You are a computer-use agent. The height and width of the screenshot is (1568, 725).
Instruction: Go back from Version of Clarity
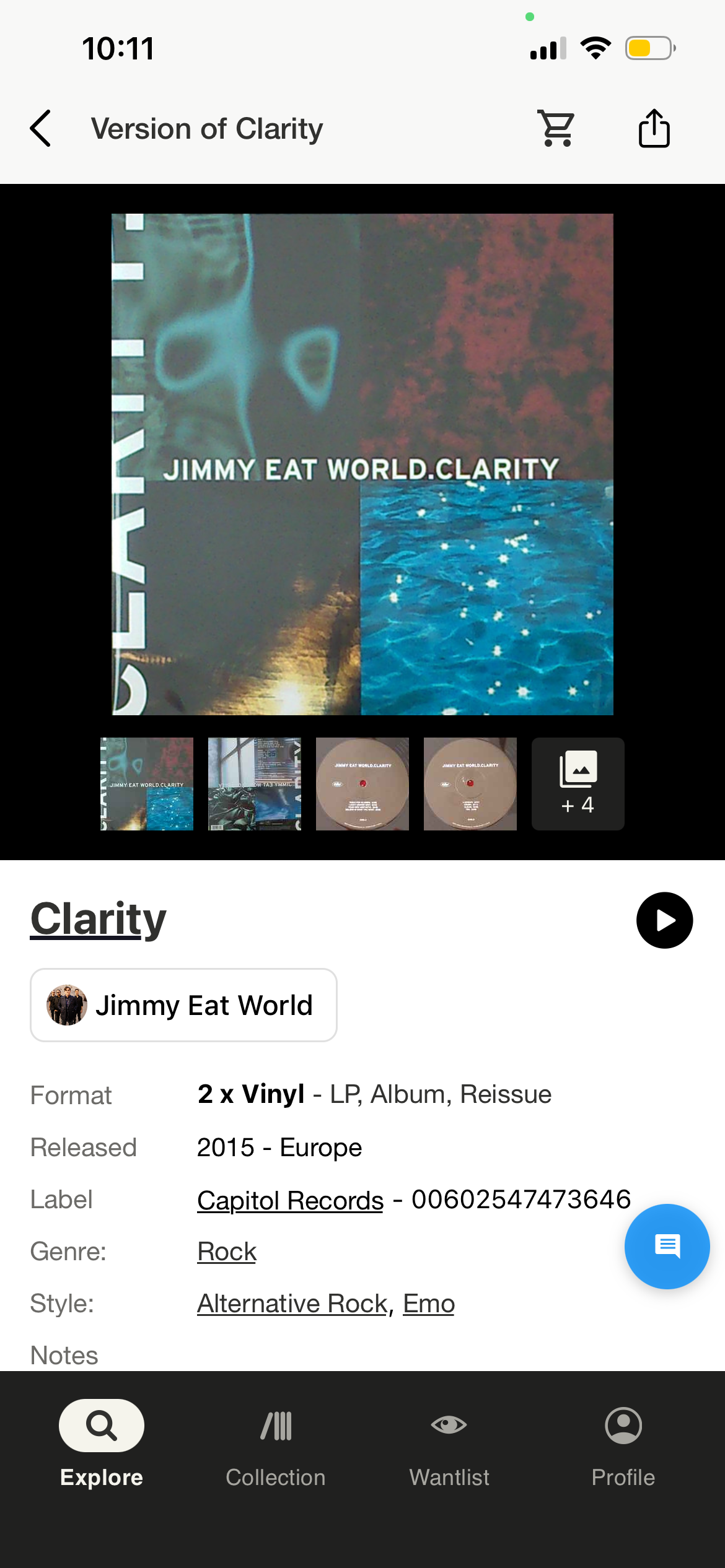41,128
